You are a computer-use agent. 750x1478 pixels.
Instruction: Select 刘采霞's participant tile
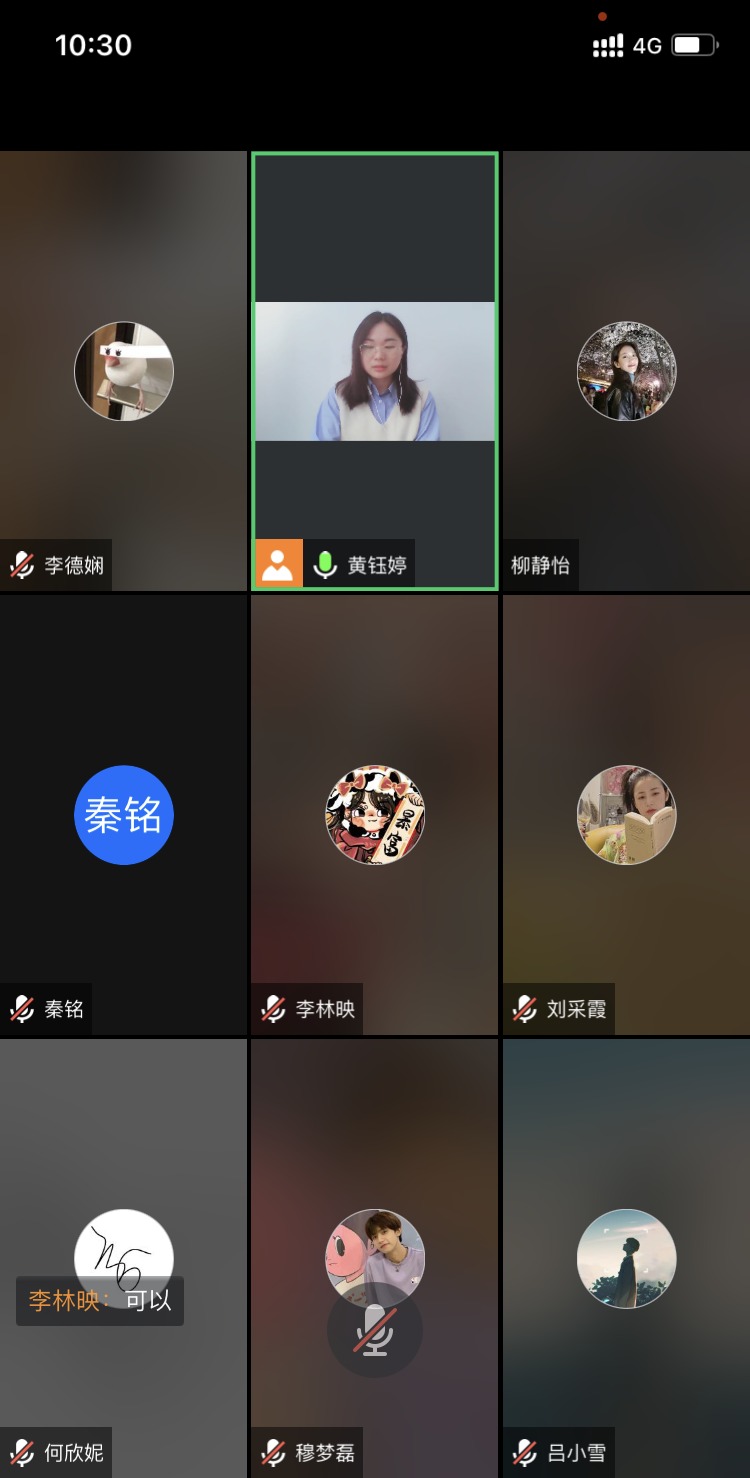(626, 815)
